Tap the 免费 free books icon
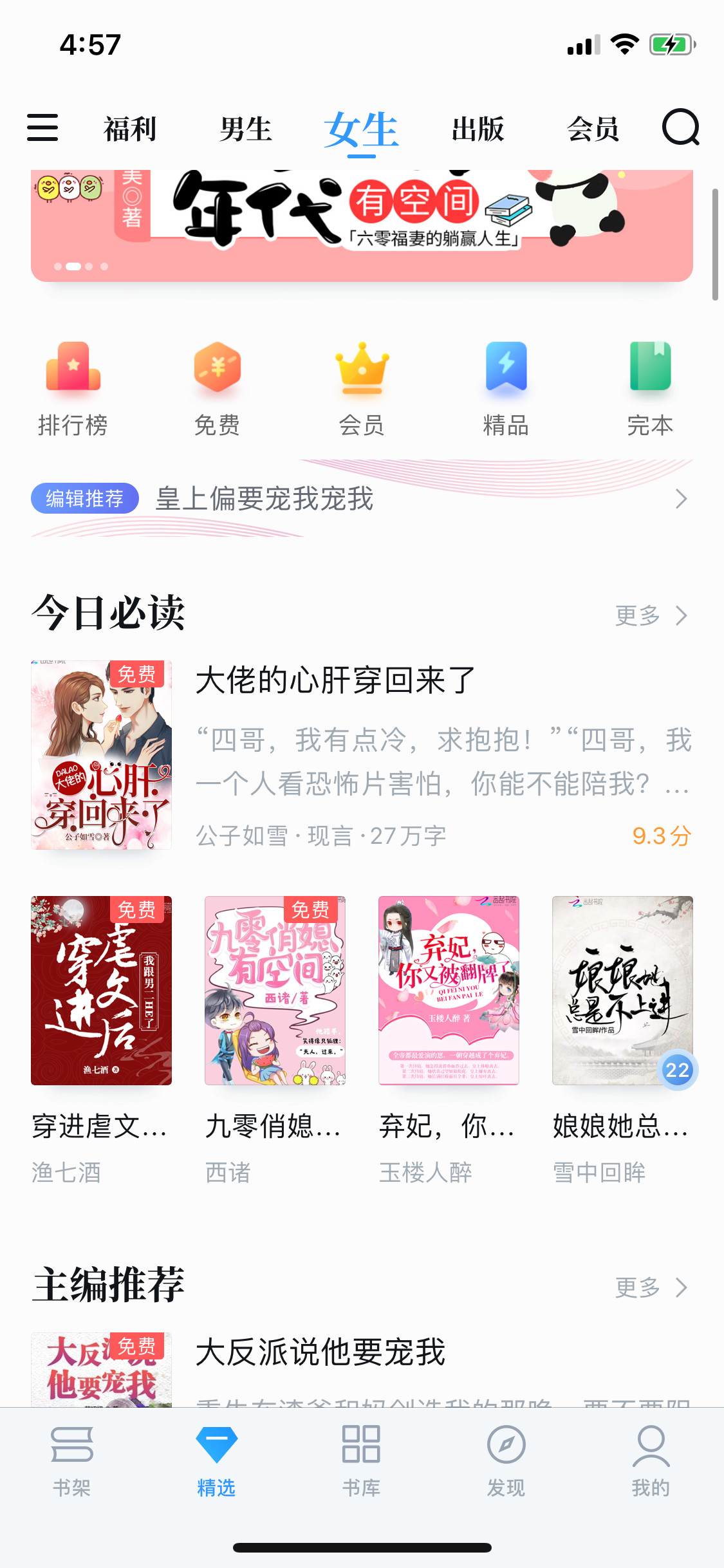 [218, 386]
